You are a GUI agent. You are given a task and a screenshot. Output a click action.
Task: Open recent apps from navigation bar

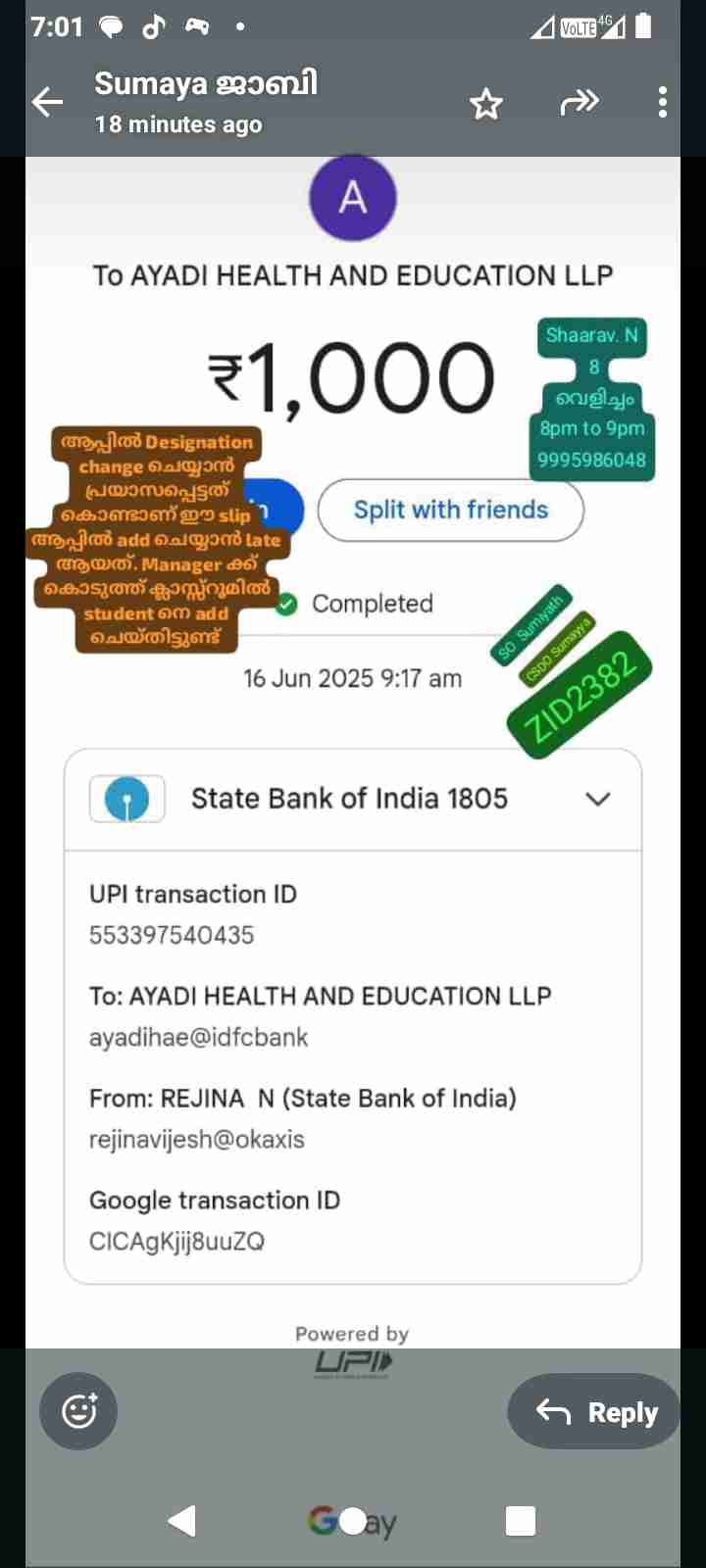[x=520, y=1521]
